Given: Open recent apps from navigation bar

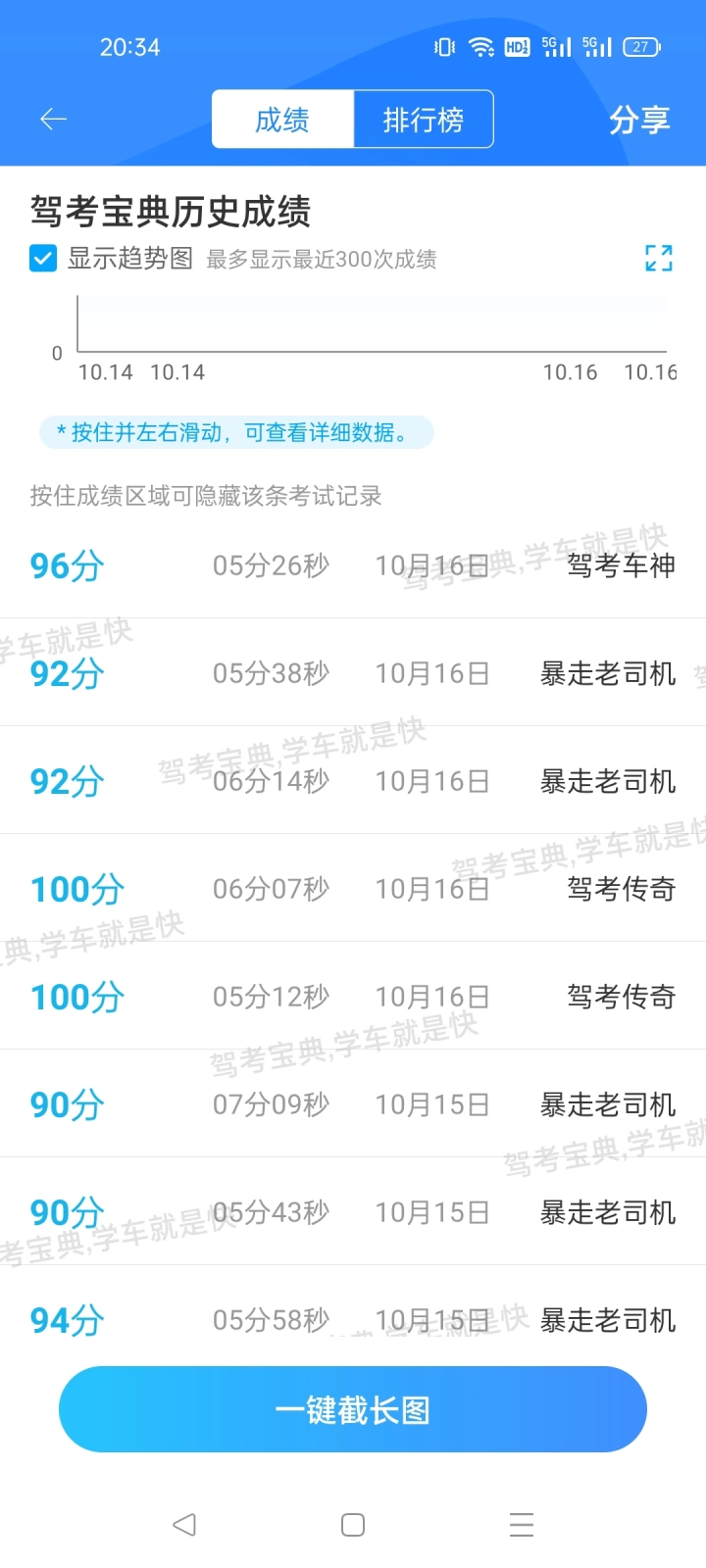Looking at the screenshot, I should coord(522,1525).
